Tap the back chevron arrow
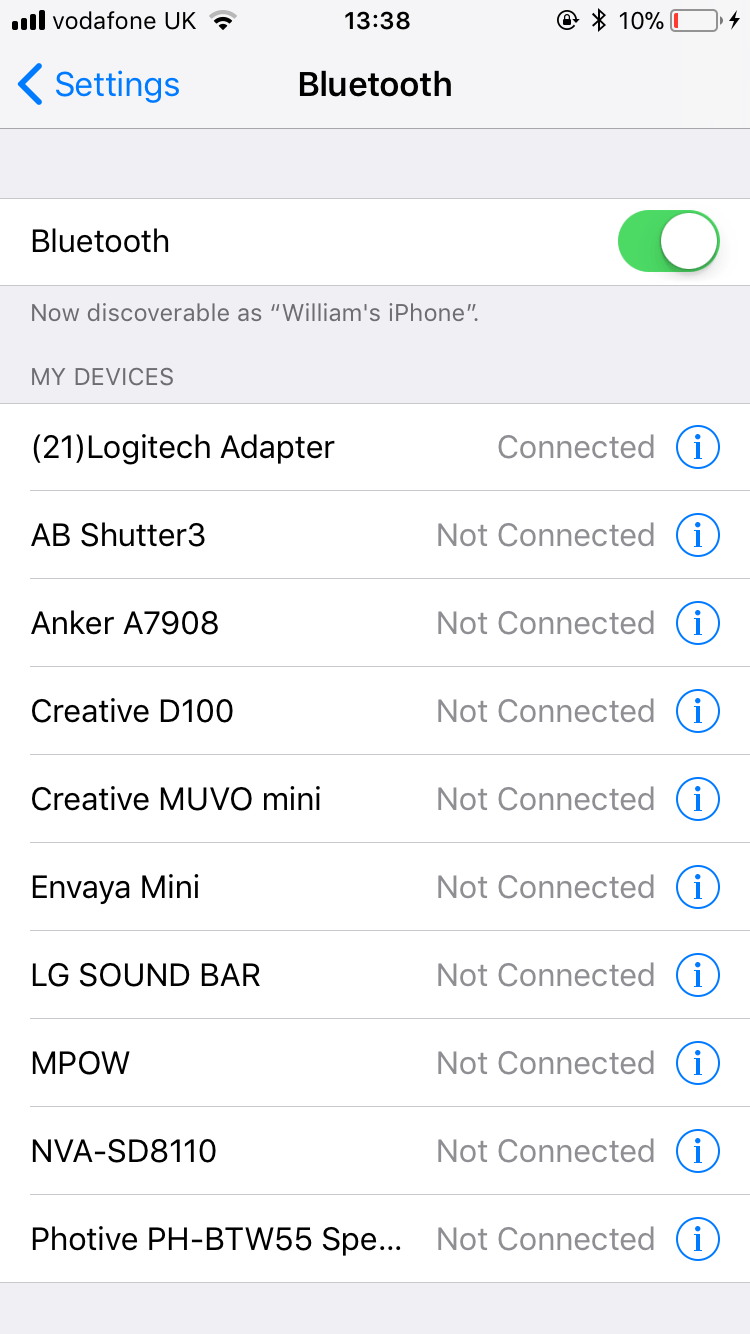Screen dimensions: 750x1334 (30, 85)
